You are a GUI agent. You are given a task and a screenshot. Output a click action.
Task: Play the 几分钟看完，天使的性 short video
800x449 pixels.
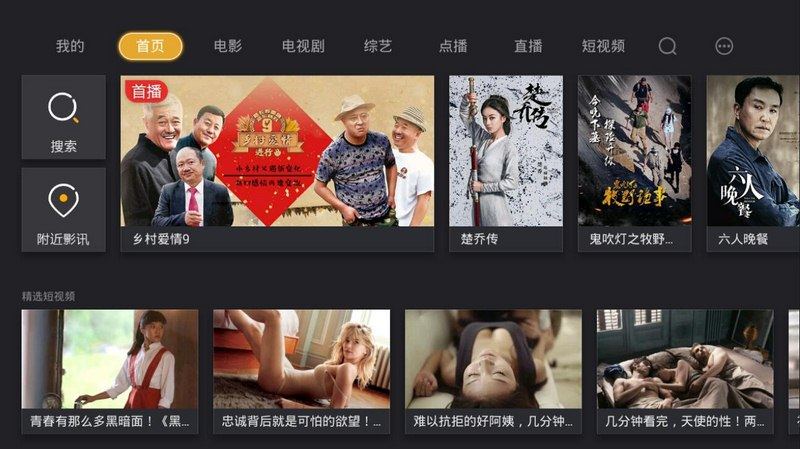685,370
